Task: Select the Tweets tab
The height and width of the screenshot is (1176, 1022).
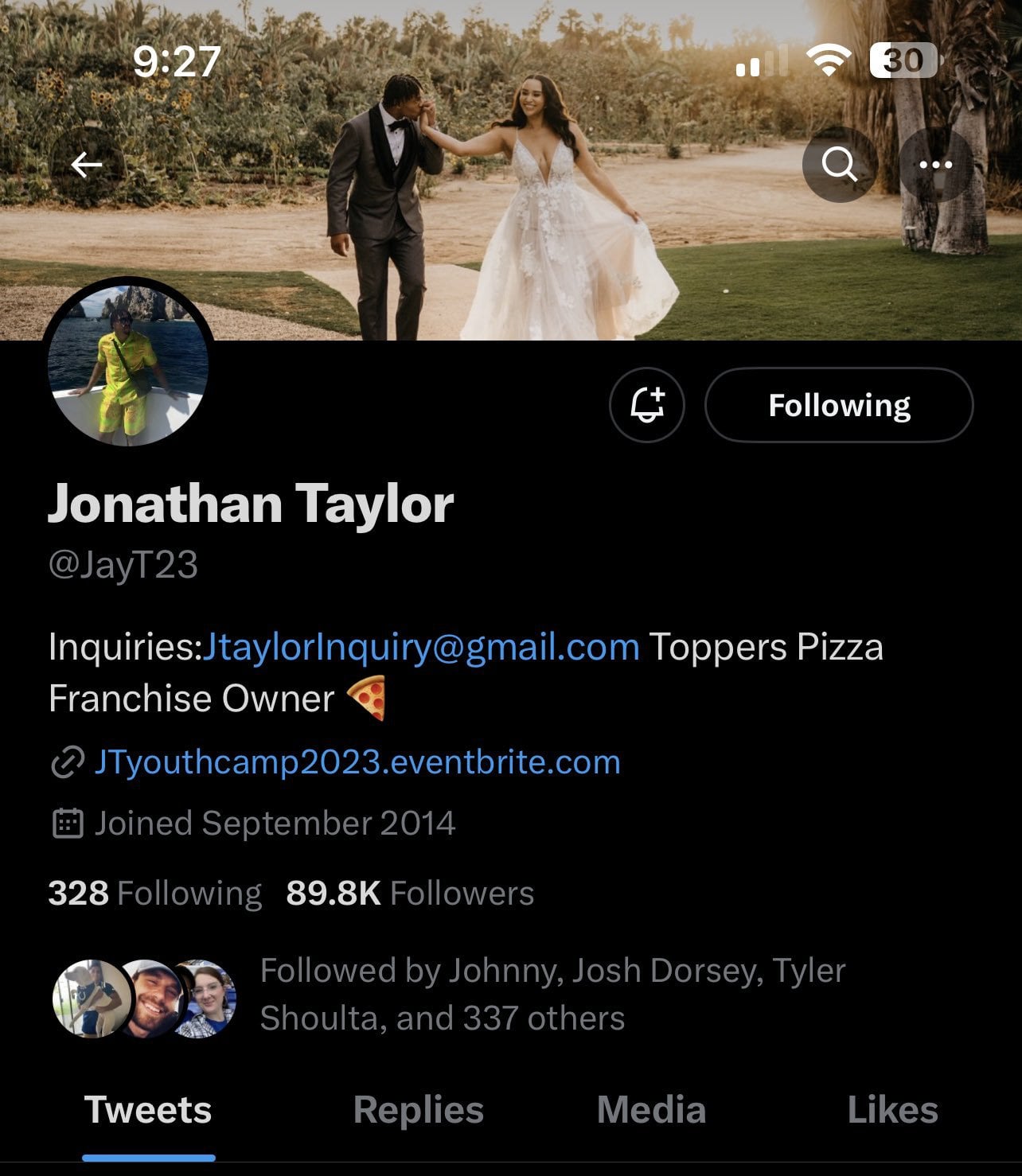Action: (148, 1110)
